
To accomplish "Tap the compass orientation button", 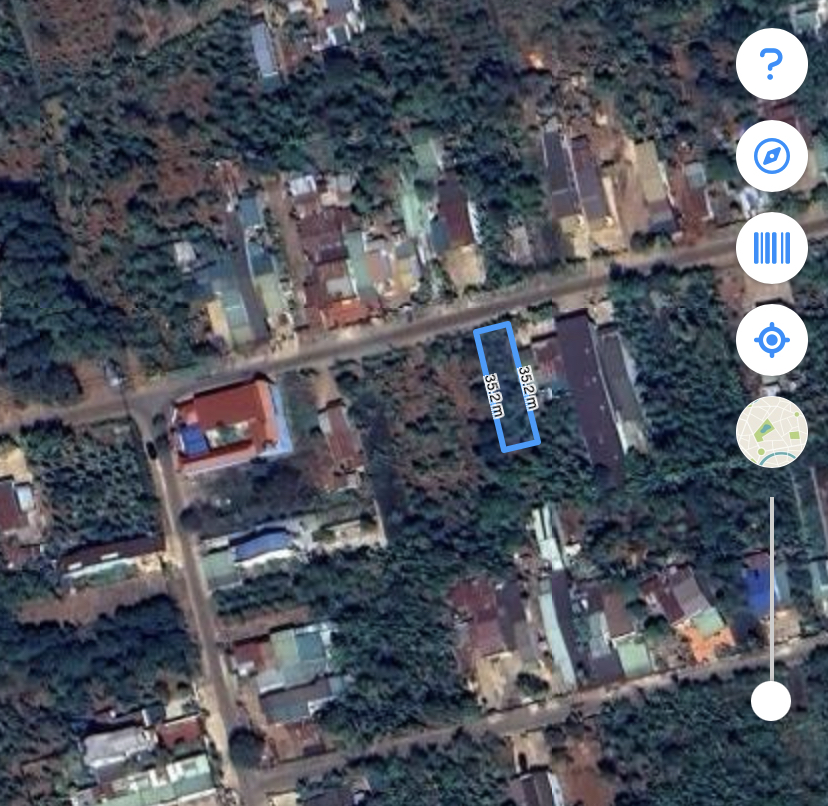I will 771,156.
